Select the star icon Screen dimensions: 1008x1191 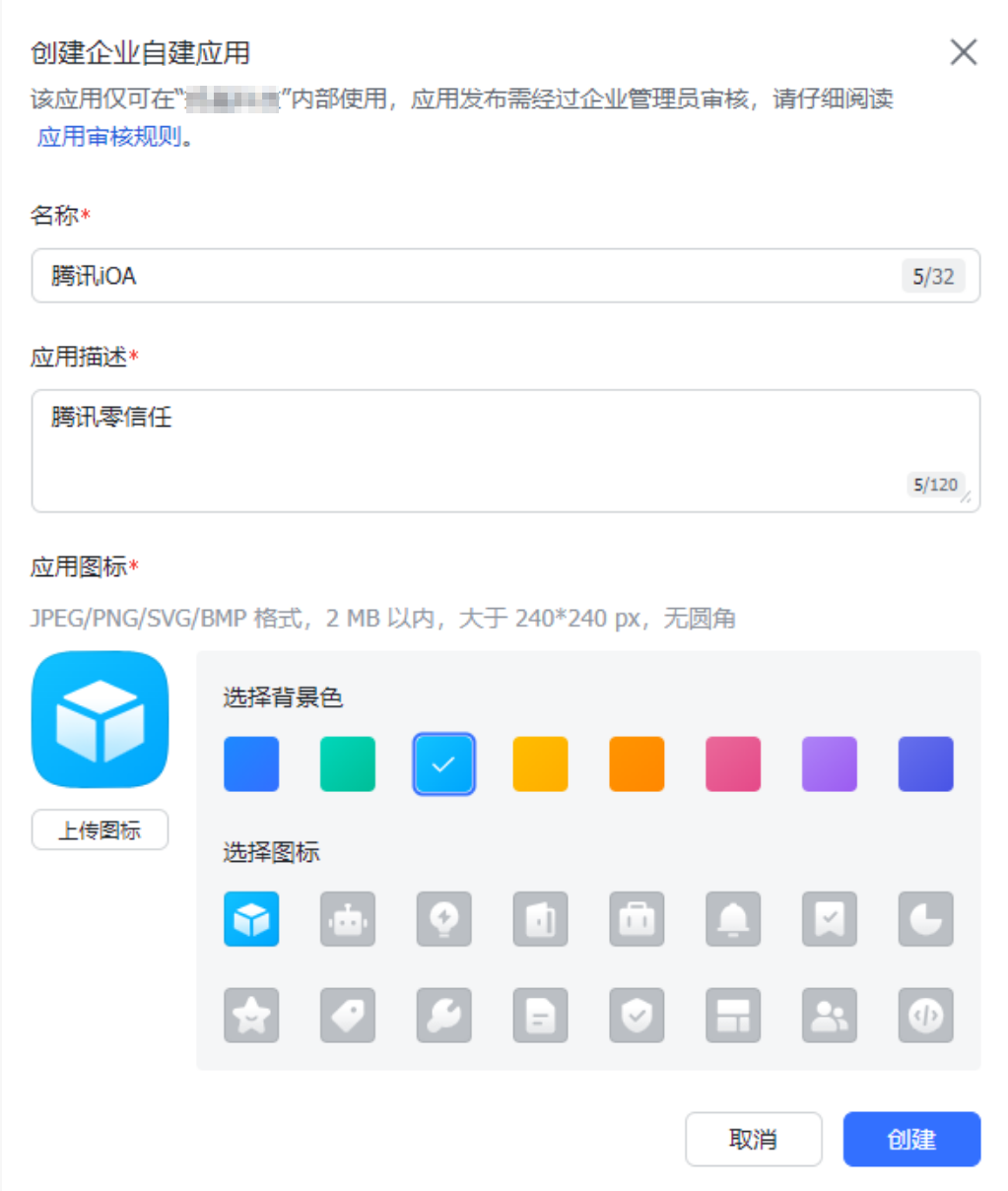click(251, 1016)
